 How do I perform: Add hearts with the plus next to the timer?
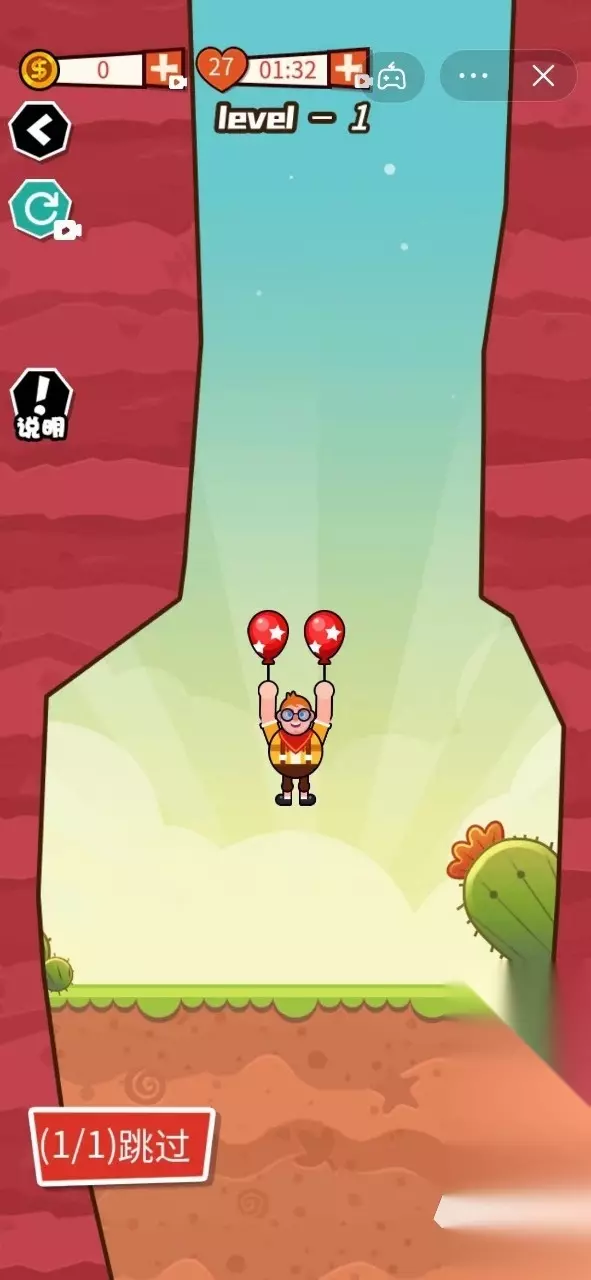coord(348,68)
